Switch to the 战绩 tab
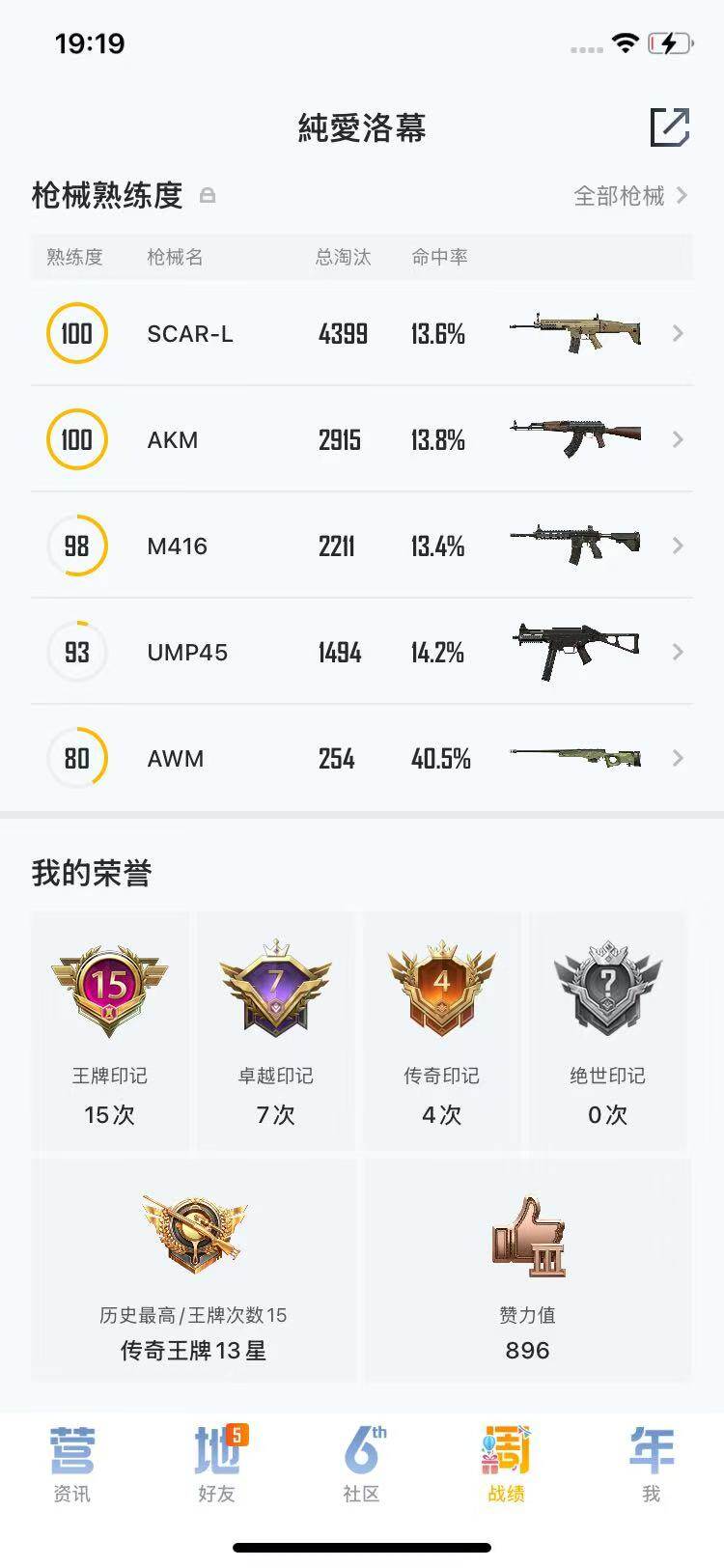This screenshot has width=724, height=1568. point(506,1453)
